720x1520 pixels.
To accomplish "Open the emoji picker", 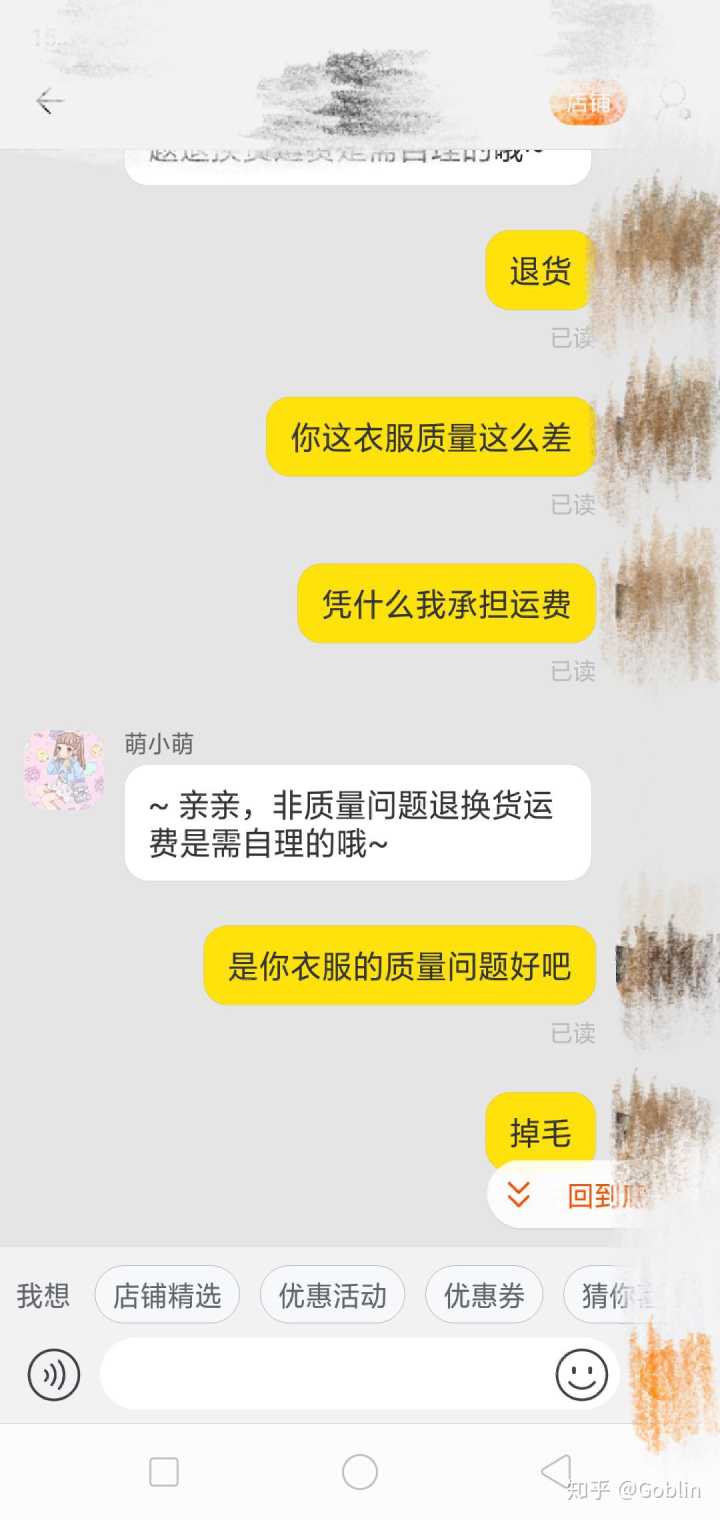I will 582,1375.
